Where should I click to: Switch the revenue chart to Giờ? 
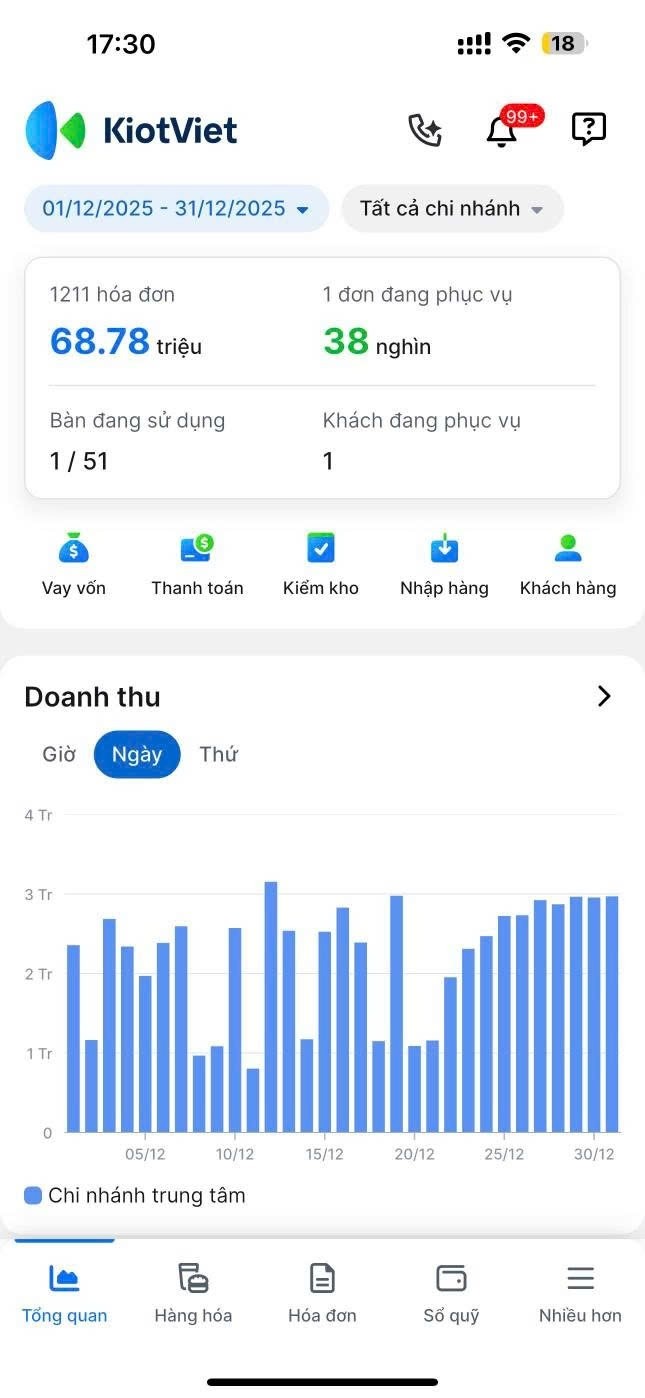(59, 754)
